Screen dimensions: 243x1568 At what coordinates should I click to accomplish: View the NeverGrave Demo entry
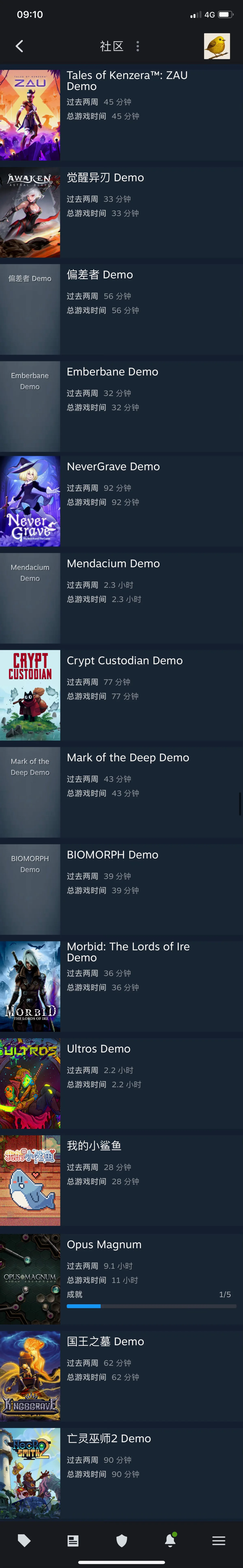pos(113,466)
